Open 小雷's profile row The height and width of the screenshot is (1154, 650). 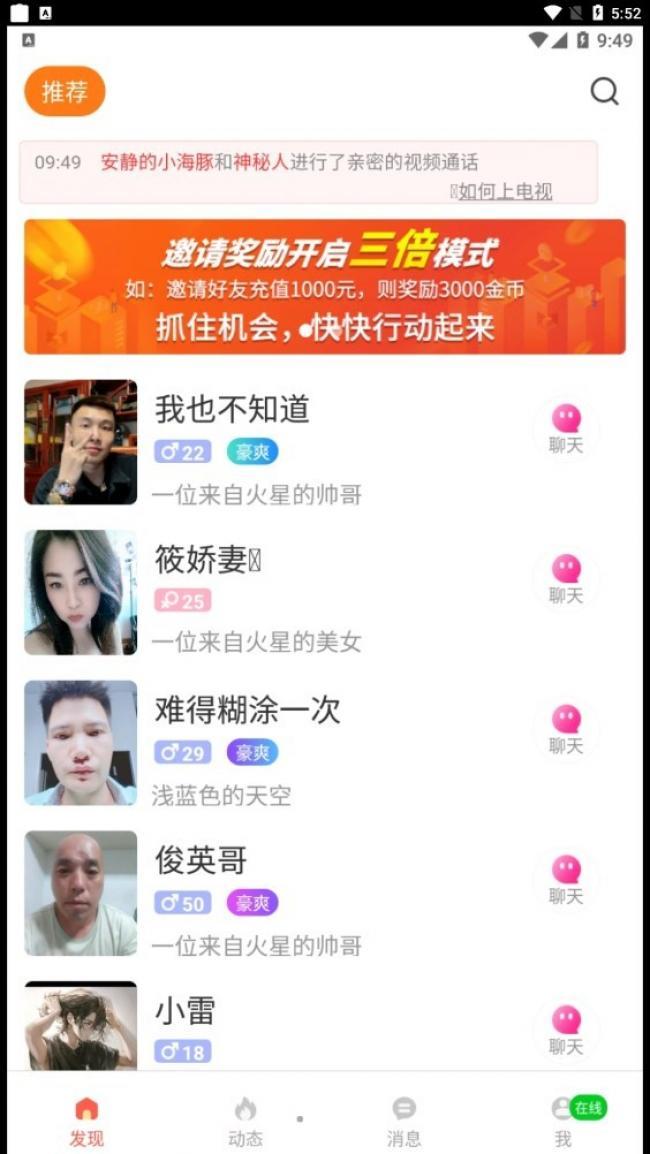325,1024
